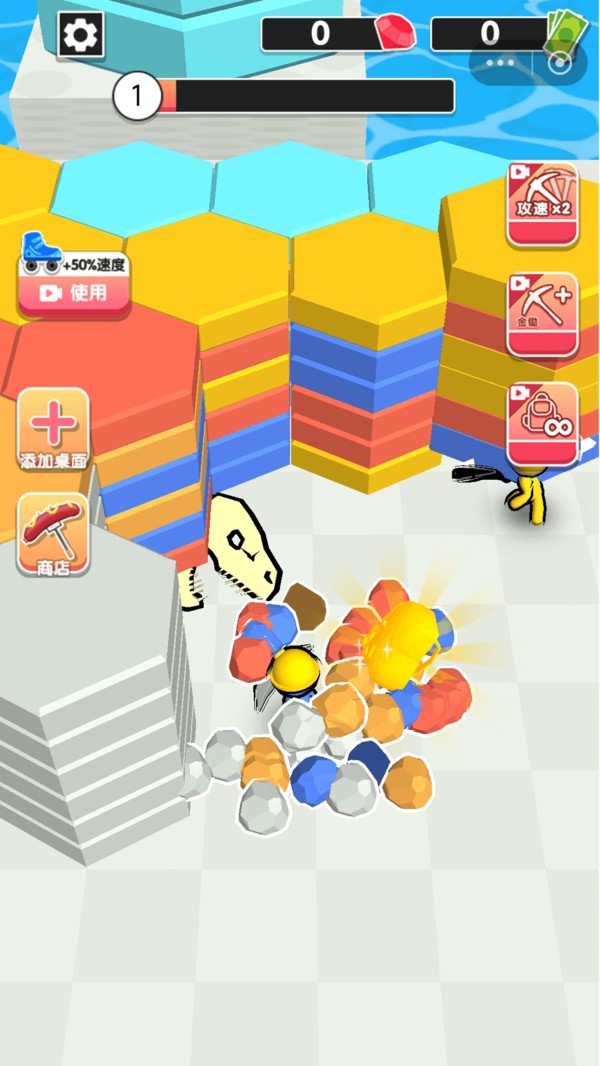Tap the 添加桌面 add-to-desktop button
600x1066 pixels.
(x=53, y=430)
